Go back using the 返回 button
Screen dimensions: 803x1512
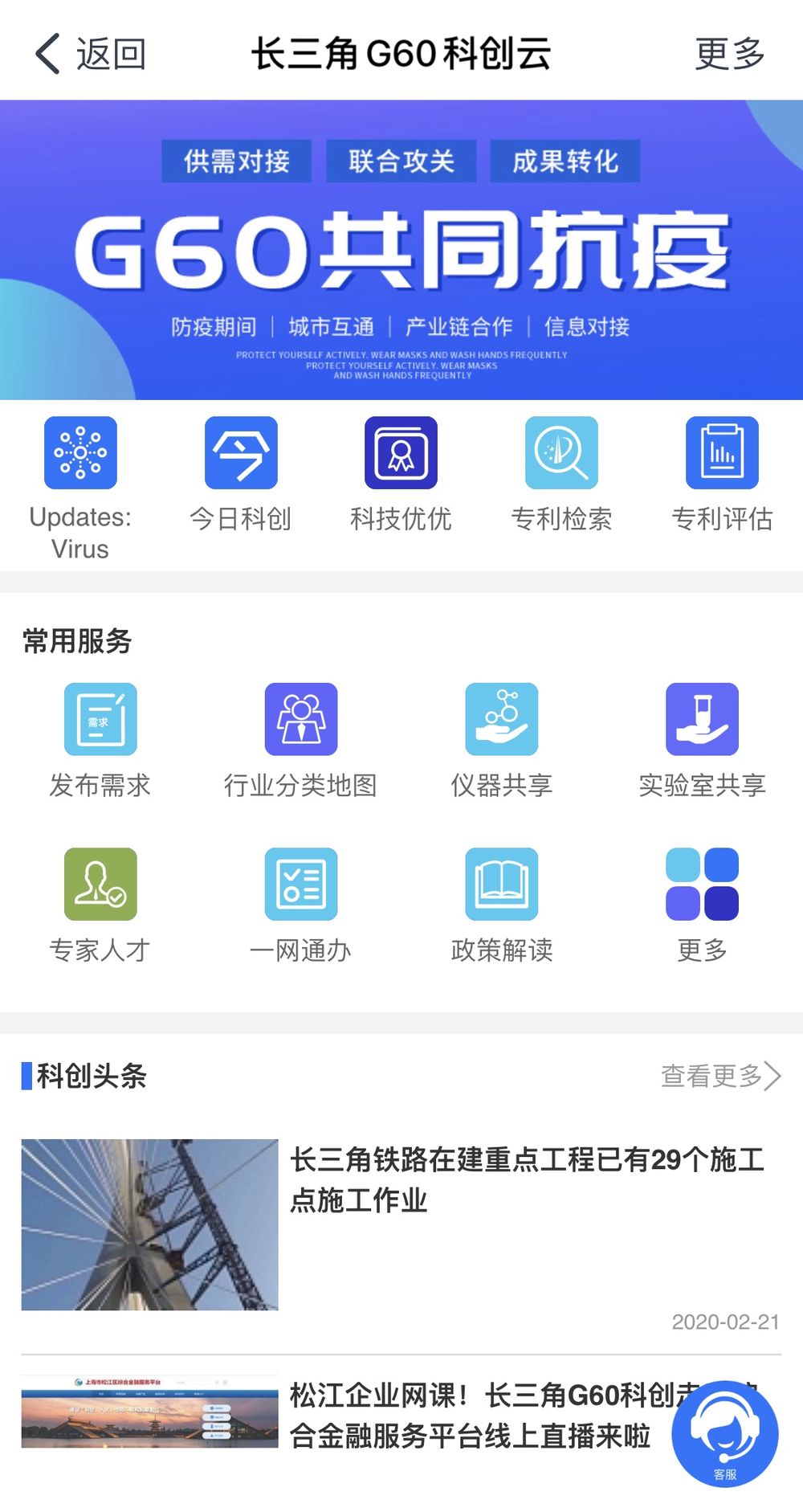pyautogui.click(x=90, y=54)
